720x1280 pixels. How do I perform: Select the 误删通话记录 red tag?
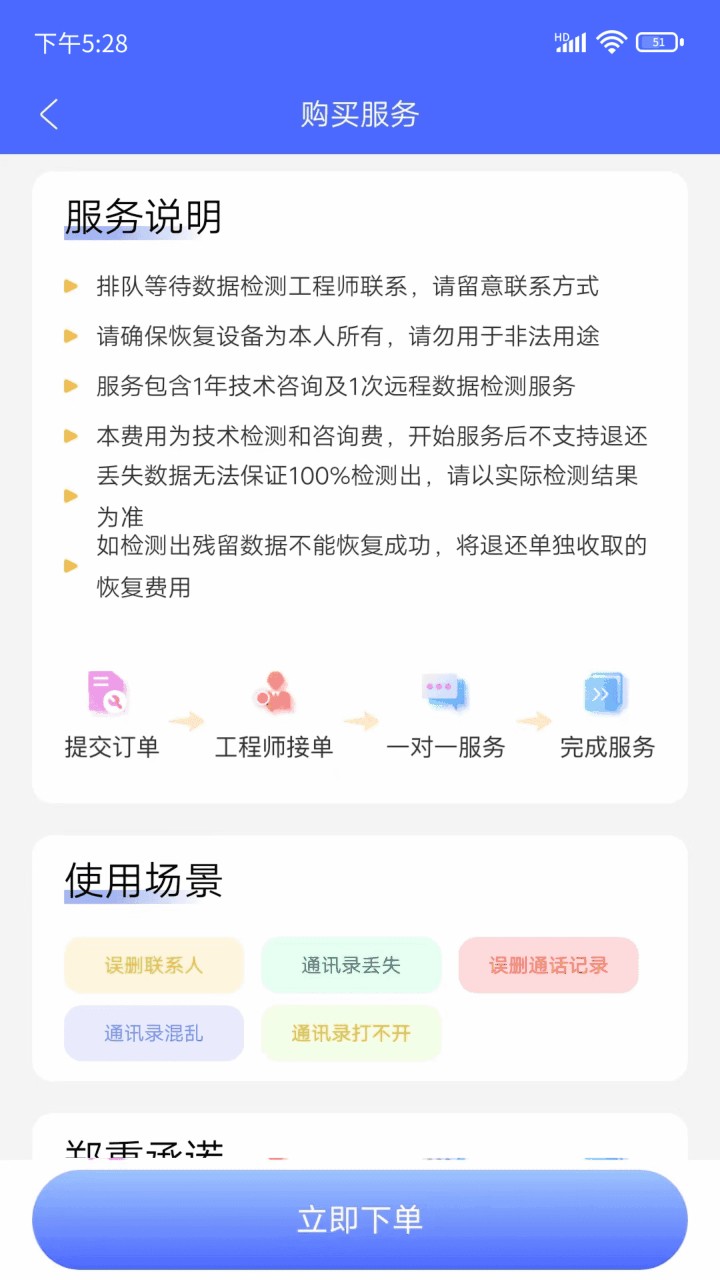(548, 964)
